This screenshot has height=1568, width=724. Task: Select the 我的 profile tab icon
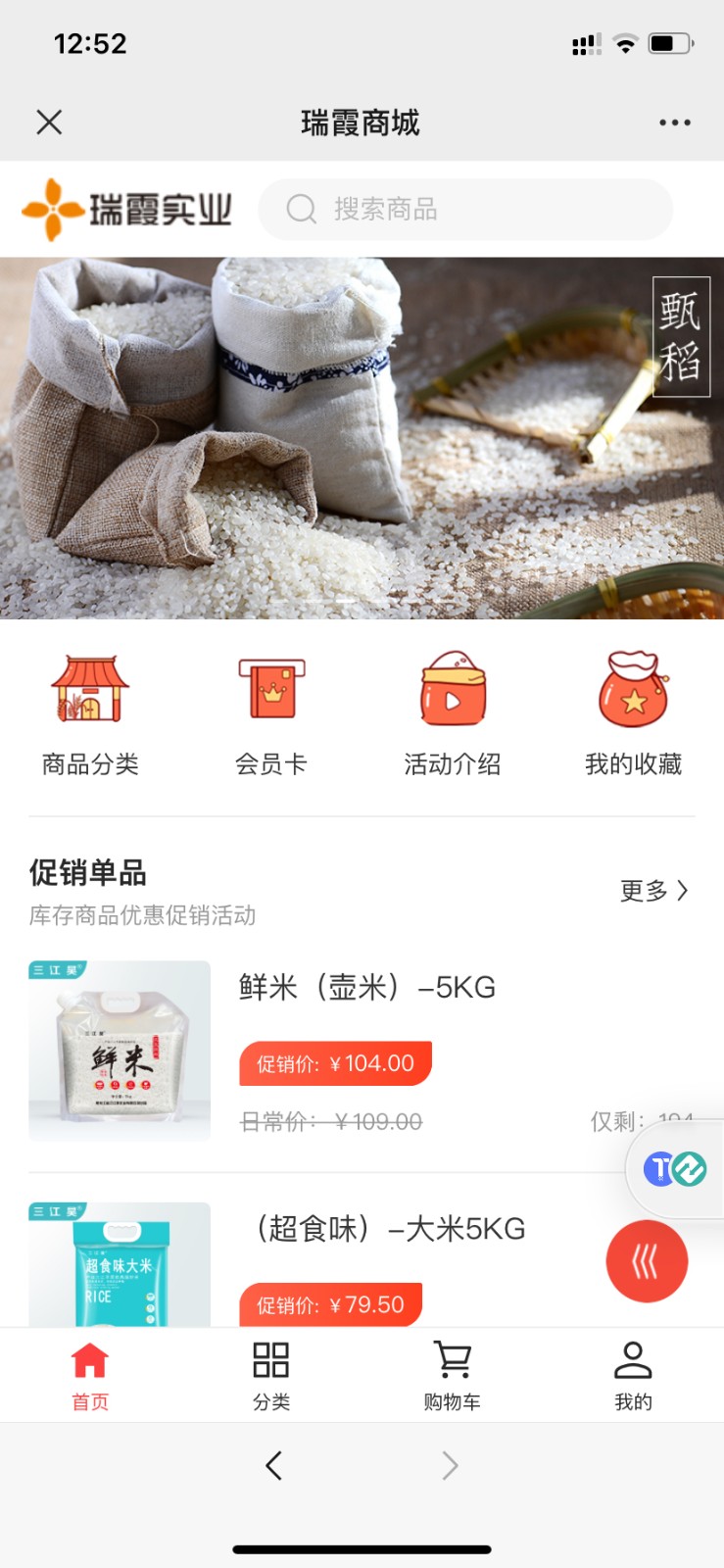point(632,1360)
